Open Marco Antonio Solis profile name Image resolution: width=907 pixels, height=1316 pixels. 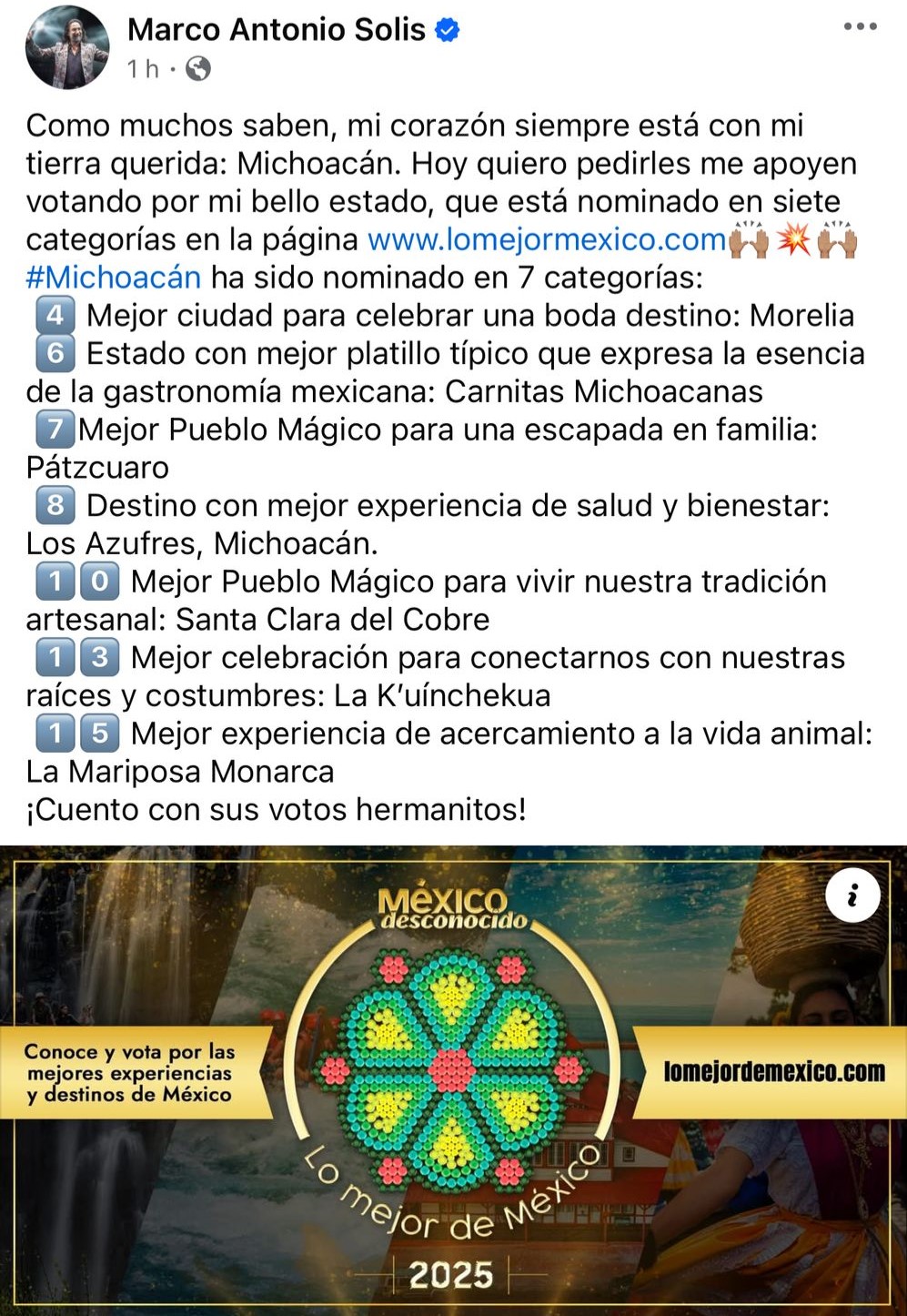click(x=276, y=29)
